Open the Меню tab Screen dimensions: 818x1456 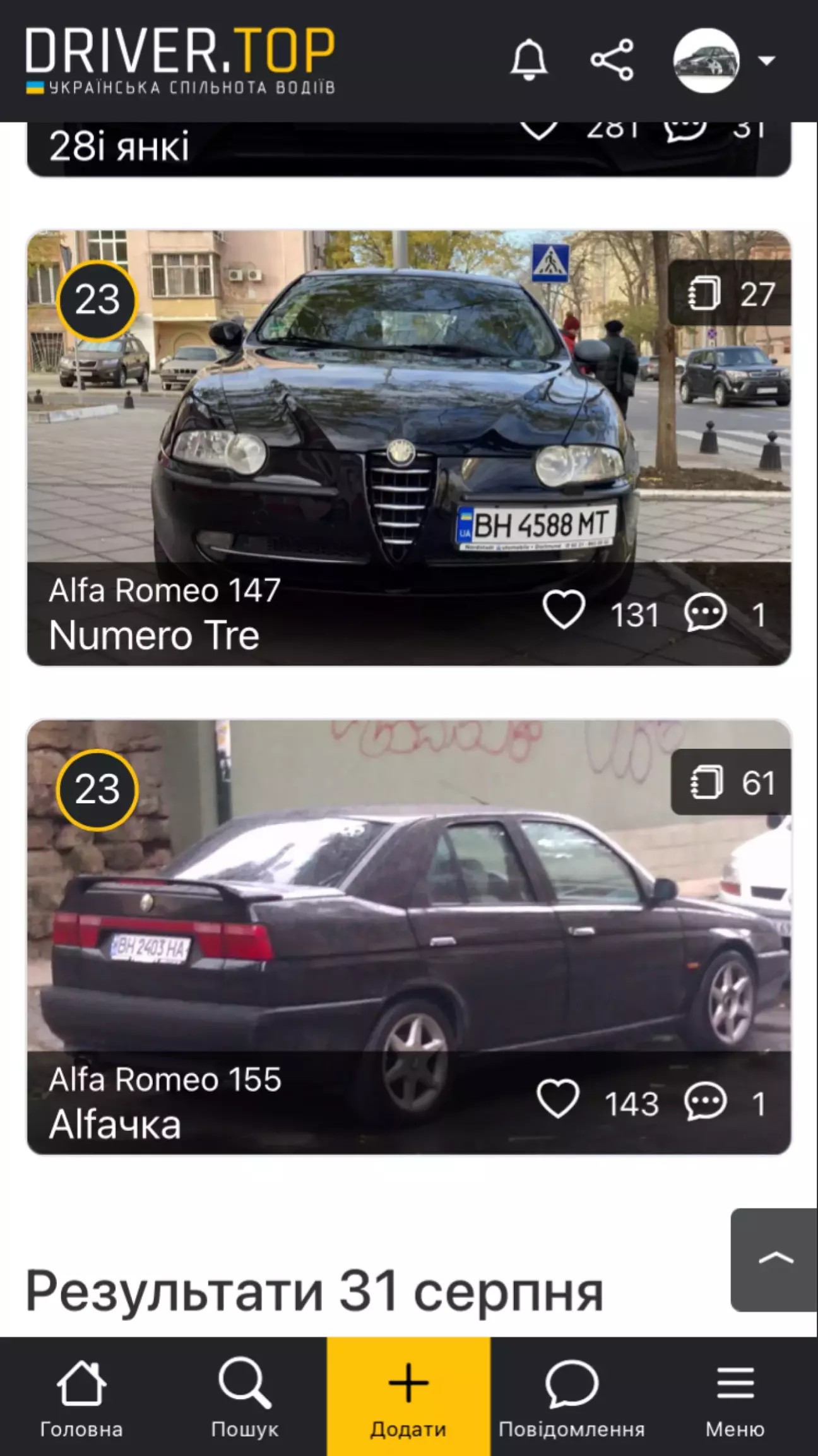pyautogui.click(x=735, y=1397)
